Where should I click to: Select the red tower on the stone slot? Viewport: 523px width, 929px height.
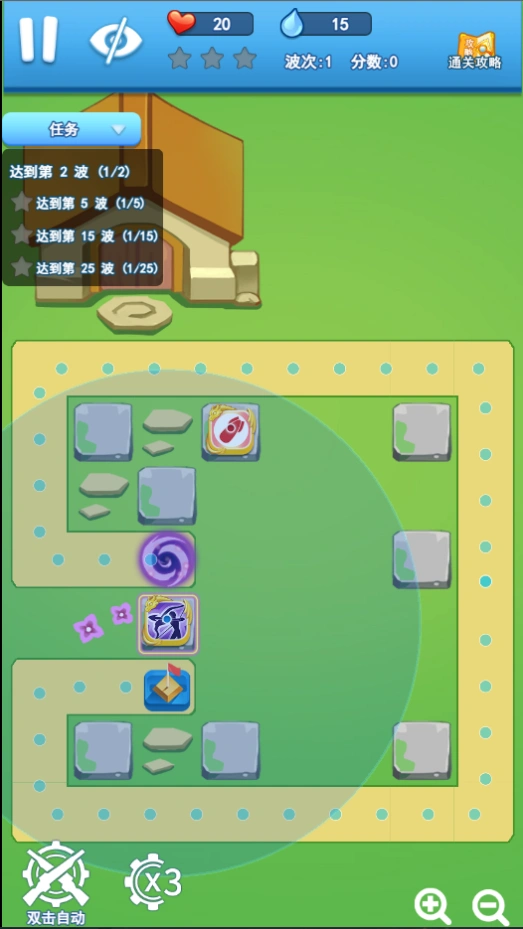[x=231, y=431]
